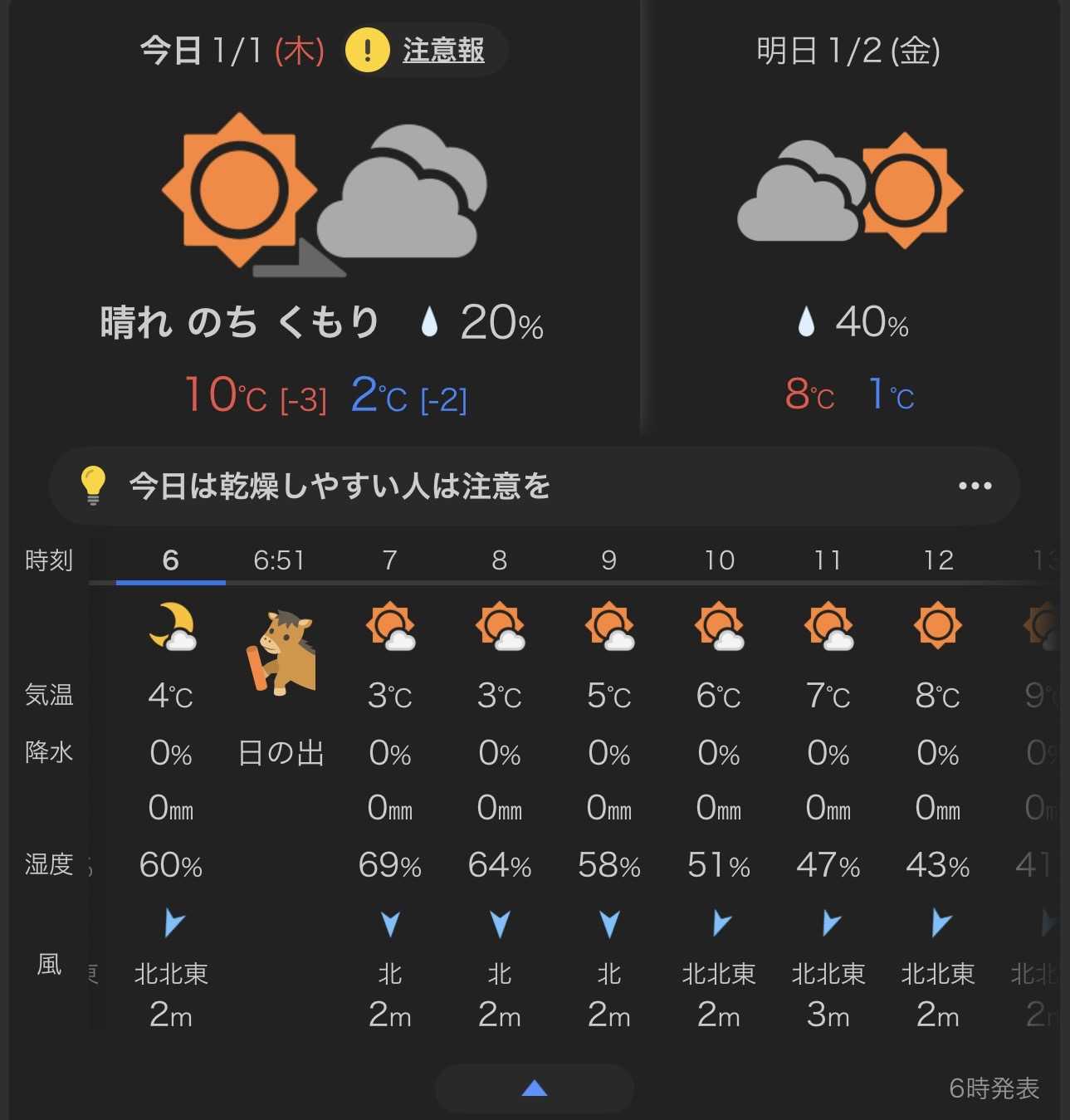Open the 注意報 weather advisory link
This screenshot has height=1120, width=1070.
[x=442, y=51]
